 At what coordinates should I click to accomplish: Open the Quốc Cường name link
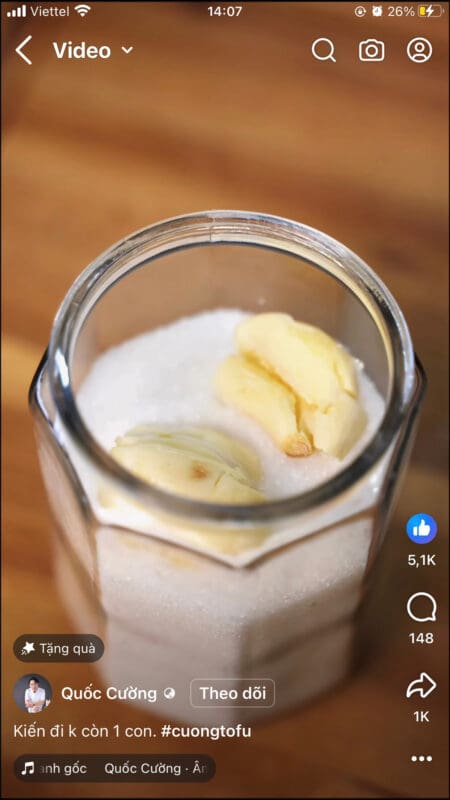point(109,693)
